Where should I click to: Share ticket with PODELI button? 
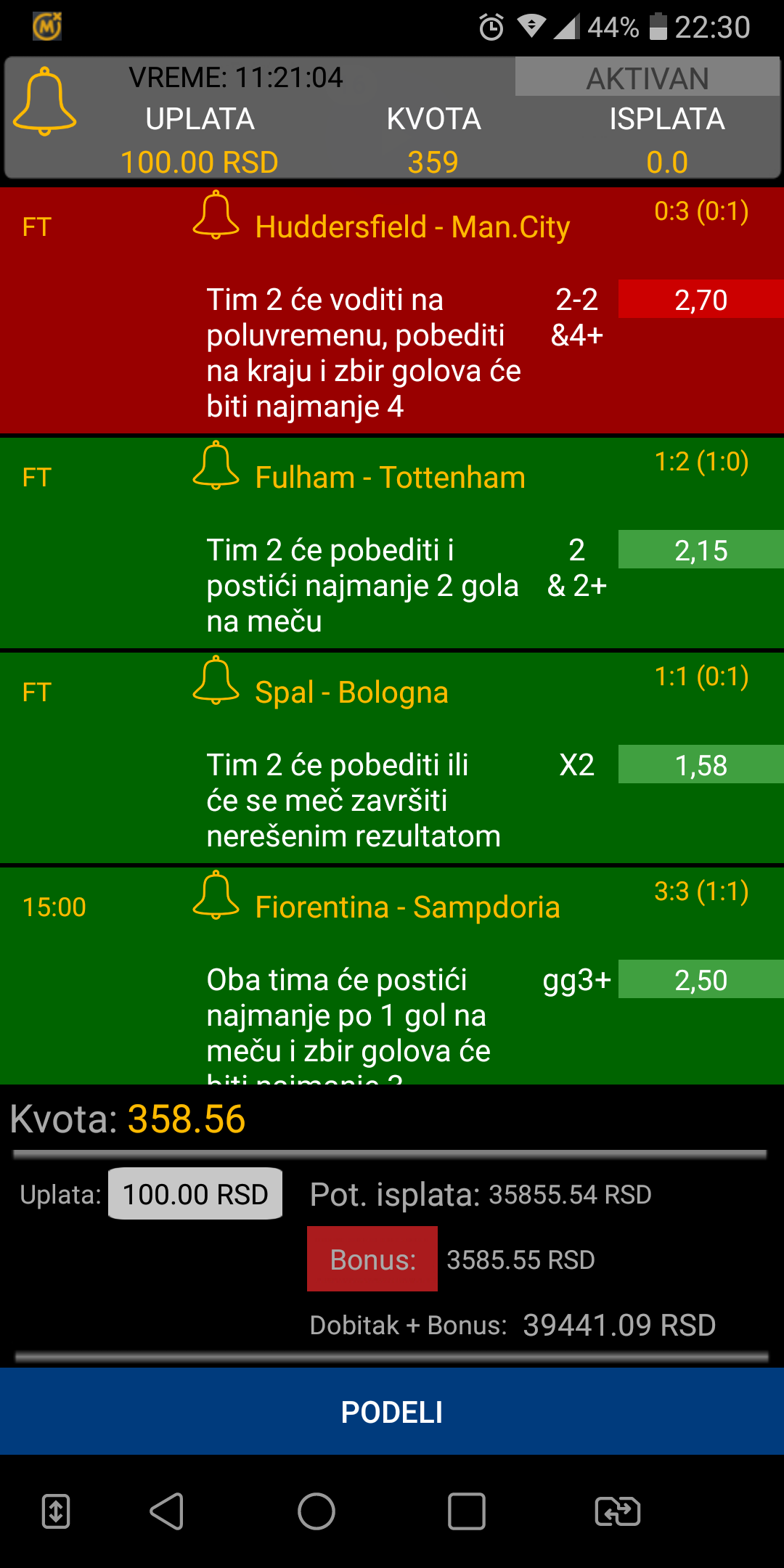pos(392,1412)
